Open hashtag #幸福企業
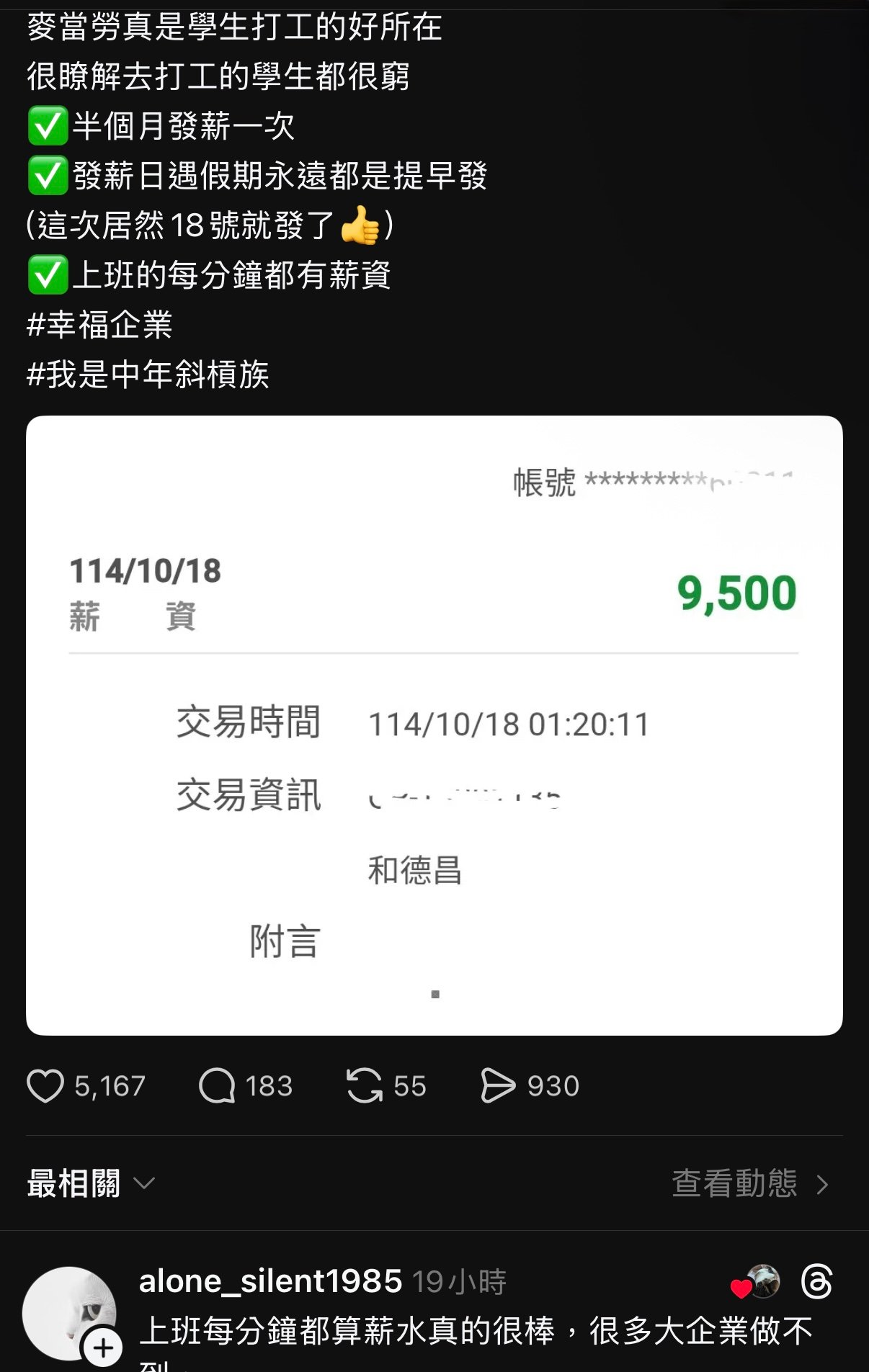 click(99, 325)
